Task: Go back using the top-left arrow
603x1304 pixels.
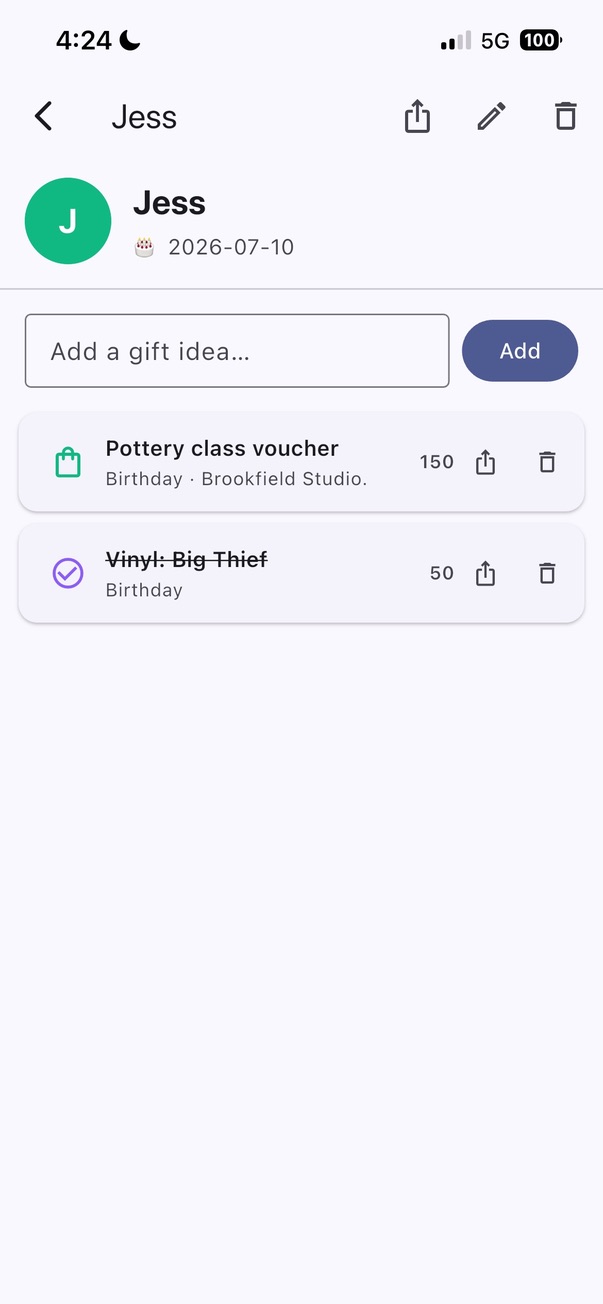Action: click(43, 117)
